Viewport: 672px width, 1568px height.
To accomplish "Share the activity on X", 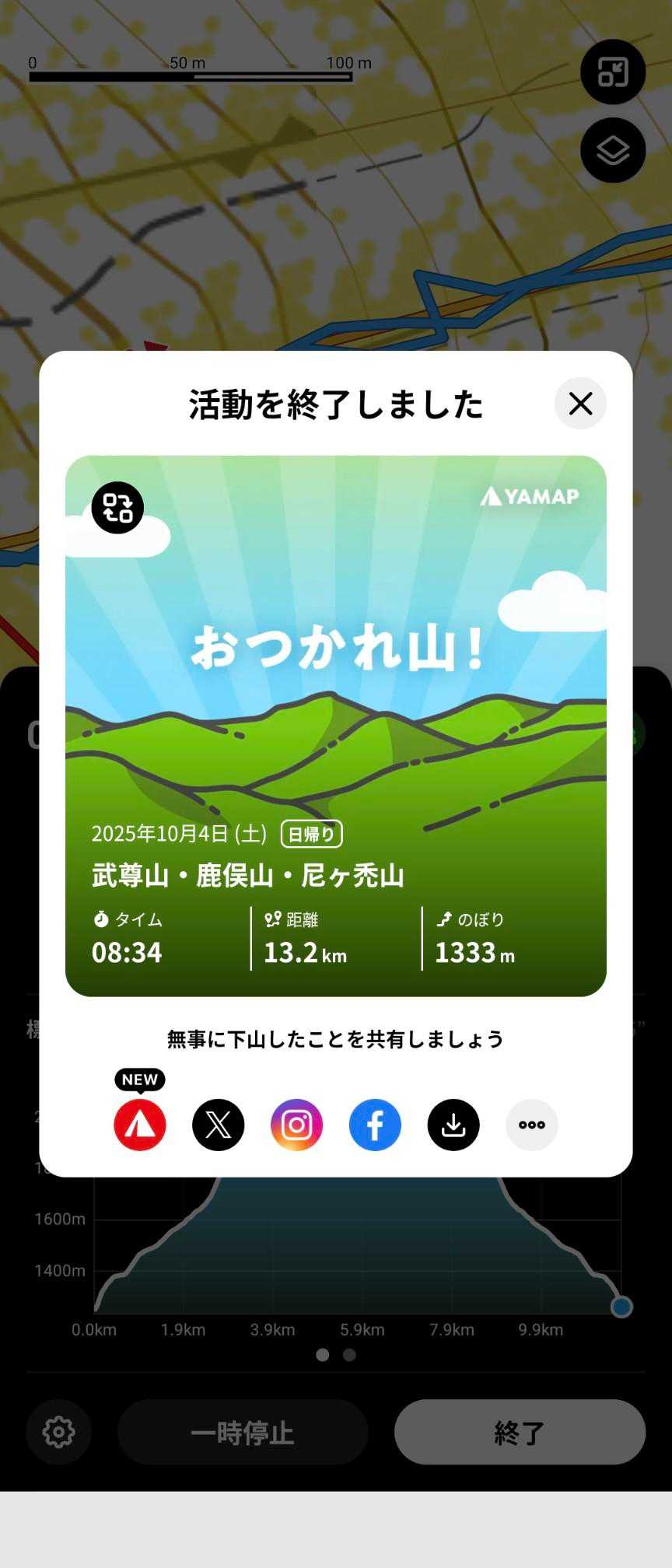I will pos(219,1125).
